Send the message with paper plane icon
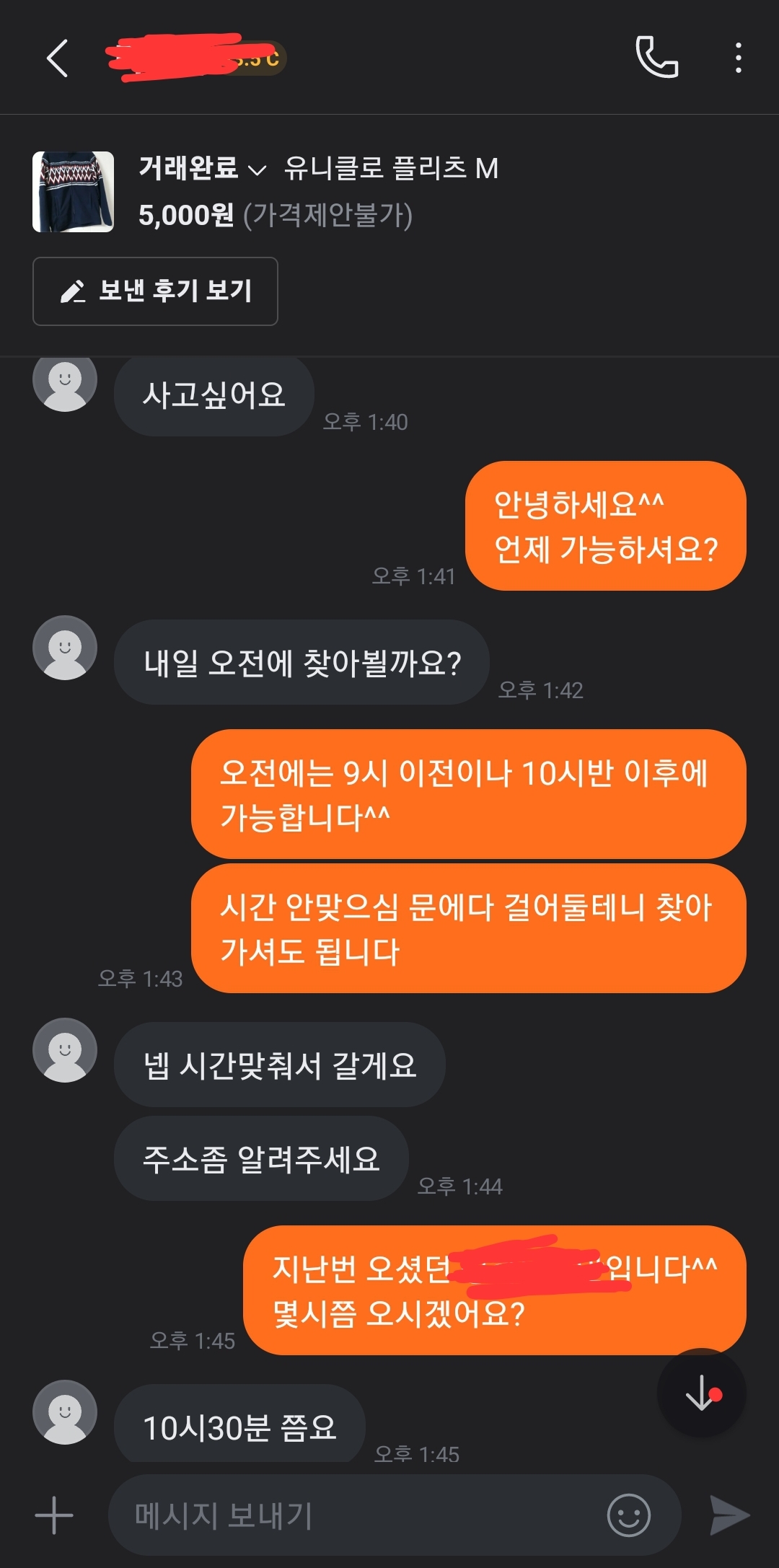Screen dimensions: 779x1568 [729, 1515]
